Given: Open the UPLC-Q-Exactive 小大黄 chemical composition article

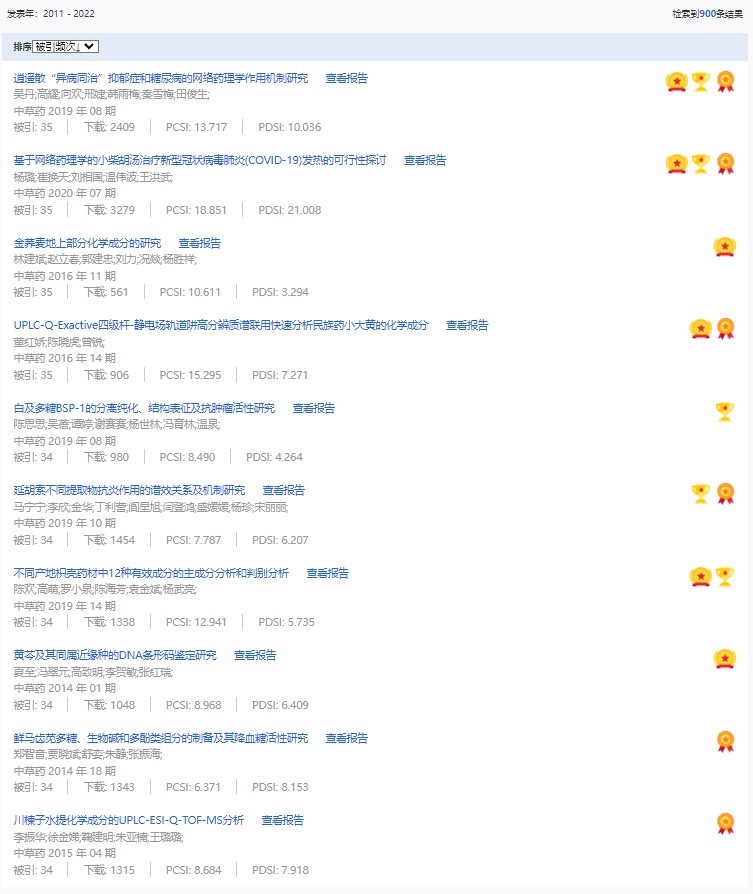Looking at the screenshot, I should click(x=220, y=325).
